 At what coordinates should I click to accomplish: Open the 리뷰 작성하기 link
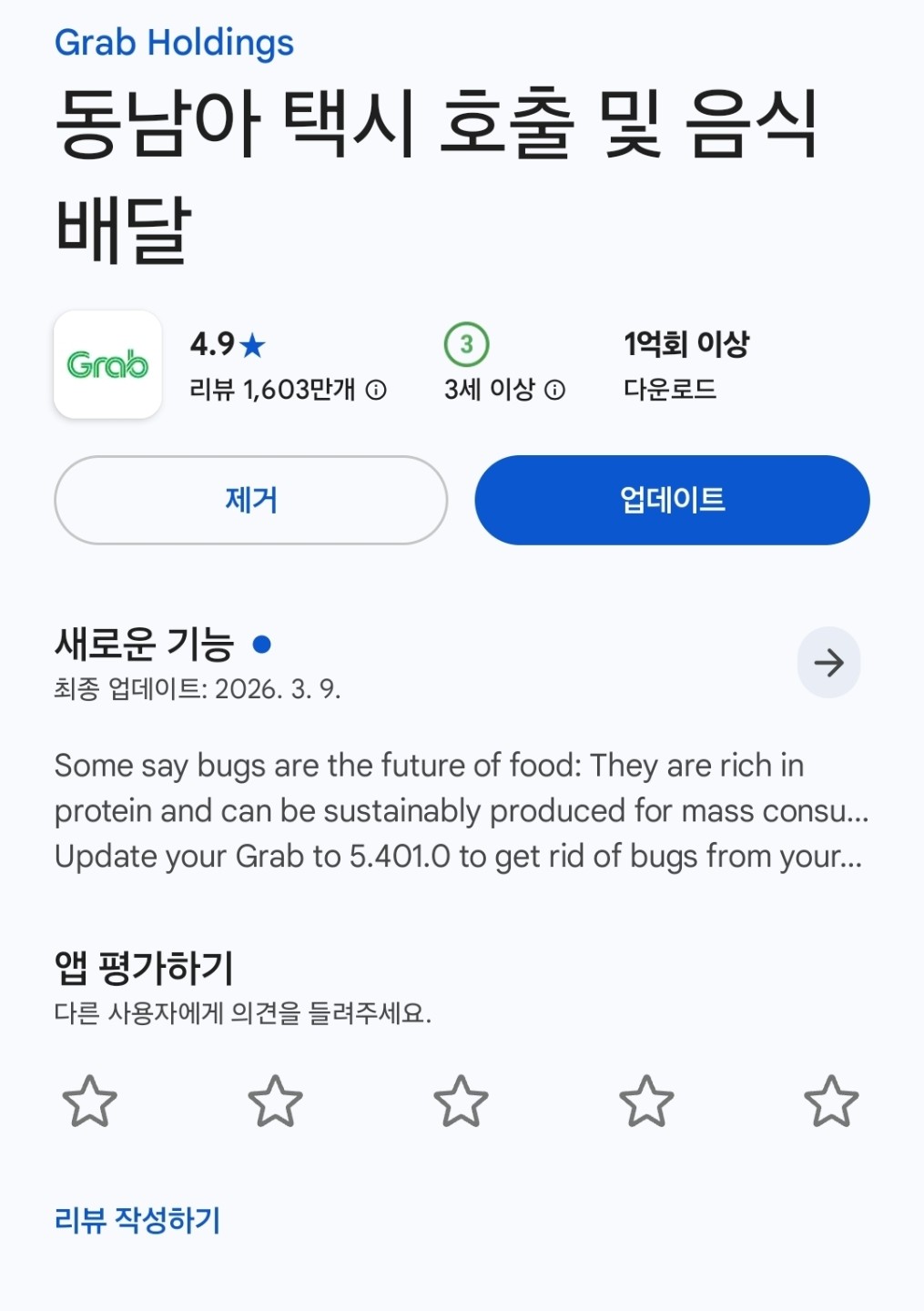[137, 1220]
